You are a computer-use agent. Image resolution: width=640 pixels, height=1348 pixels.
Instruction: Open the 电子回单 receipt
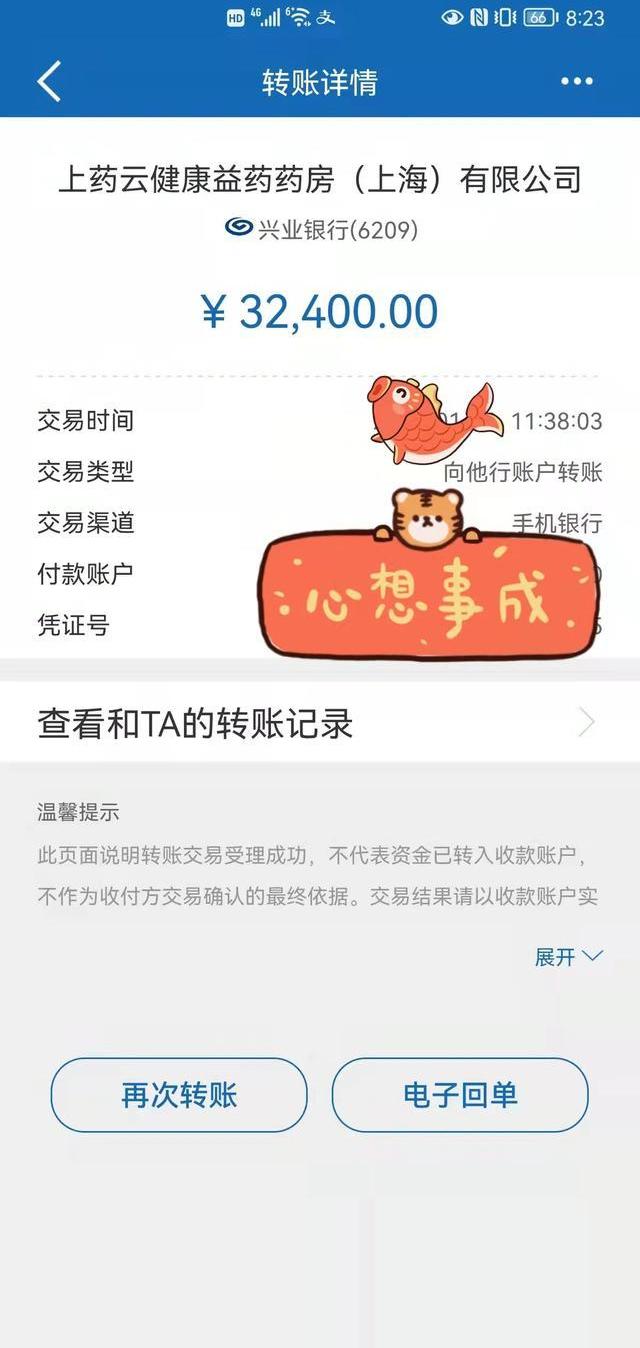(460, 1095)
